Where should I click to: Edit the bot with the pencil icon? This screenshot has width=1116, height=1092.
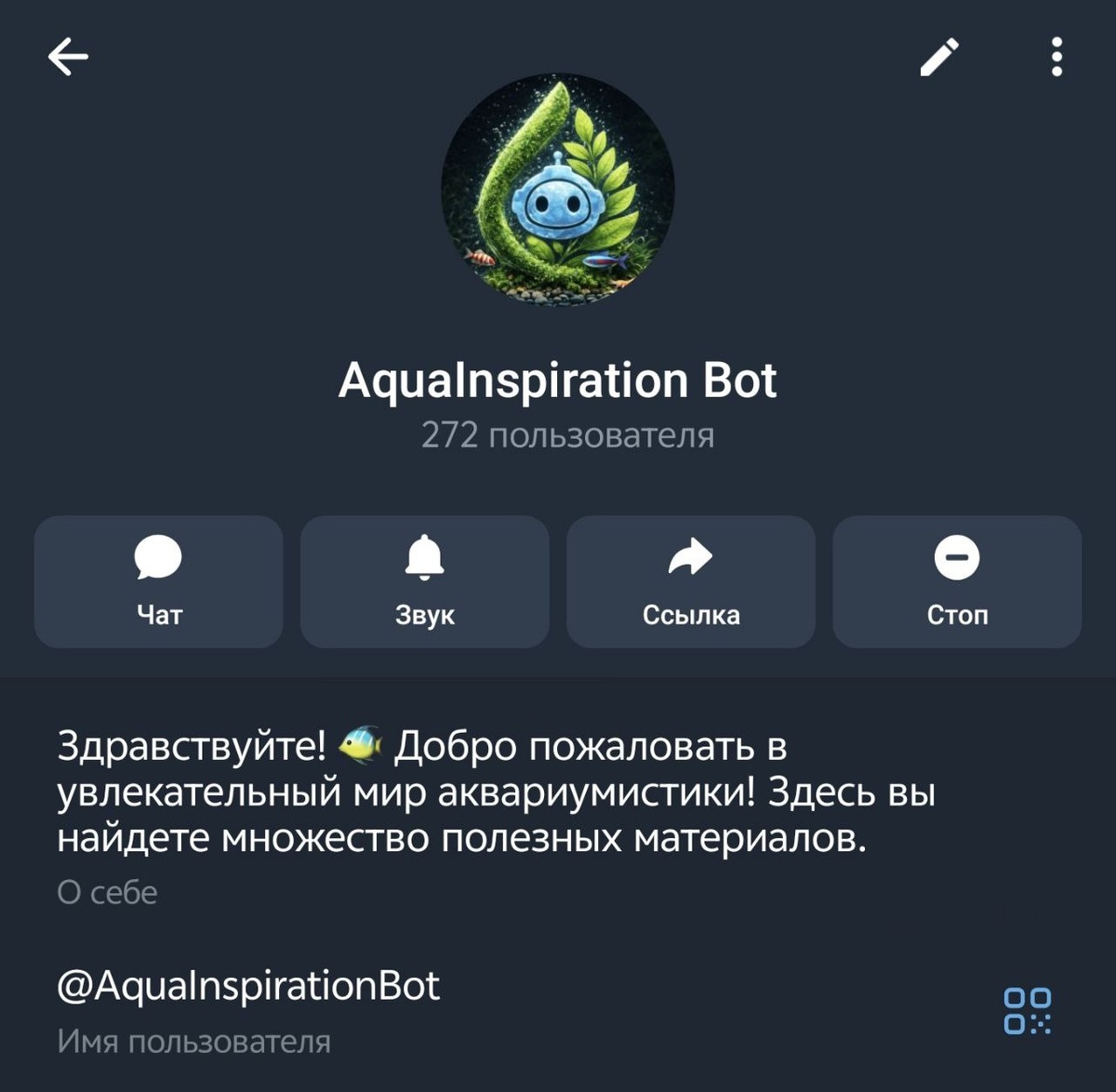(x=939, y=58)
